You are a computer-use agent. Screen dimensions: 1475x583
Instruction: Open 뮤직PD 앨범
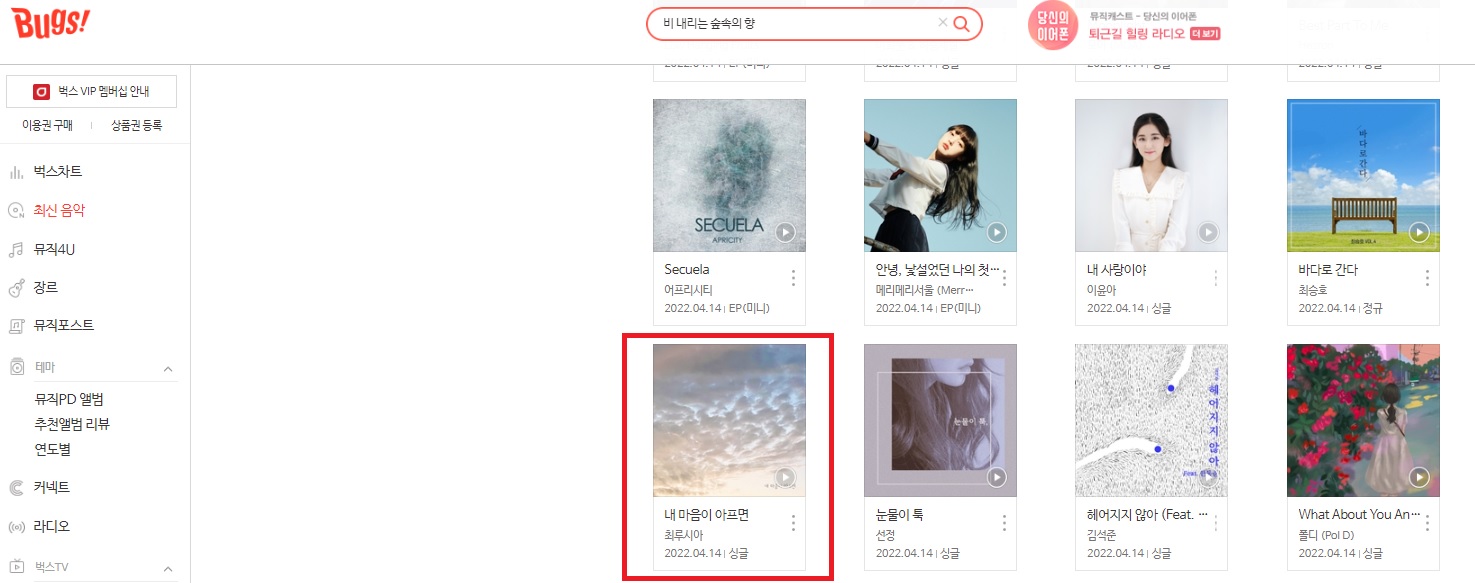coord(69,400)
